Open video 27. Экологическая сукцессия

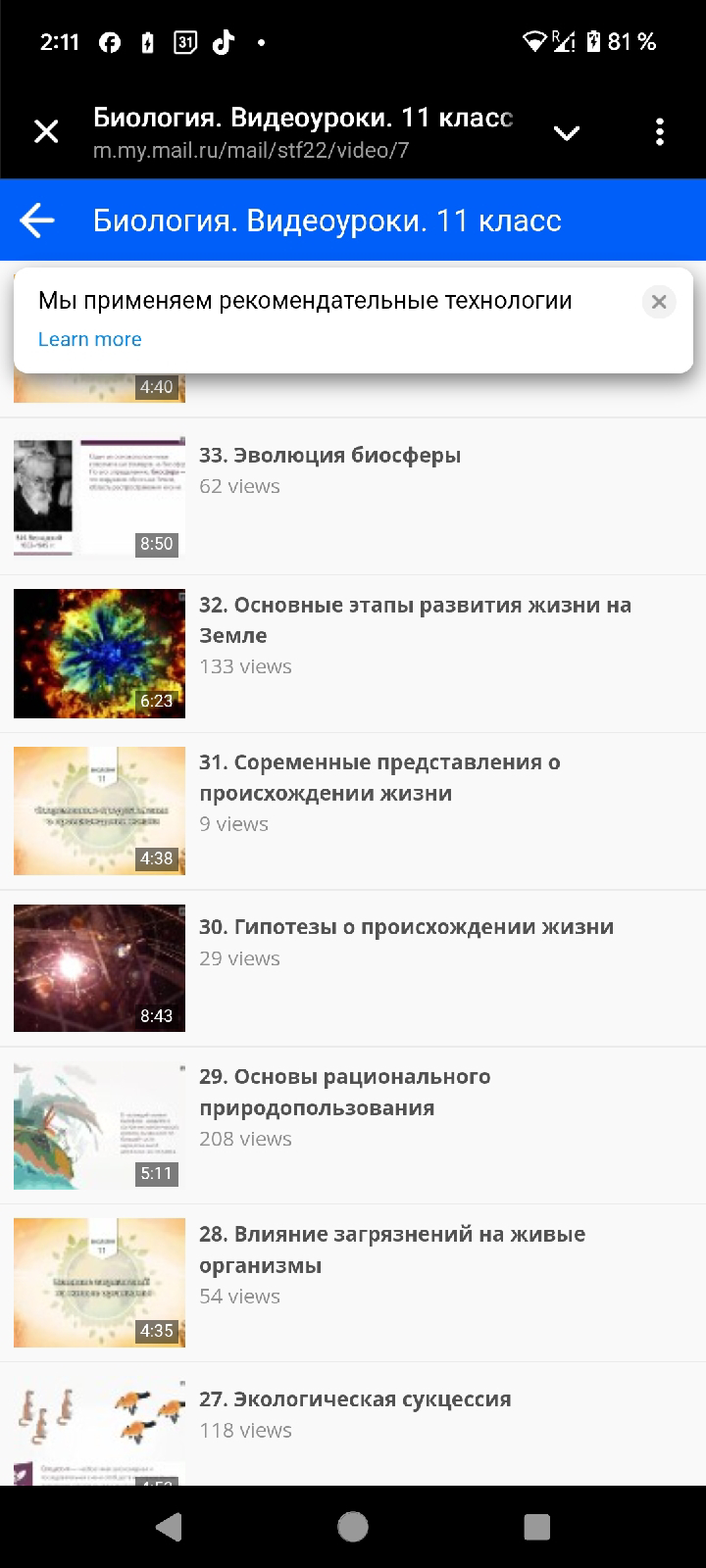click(355, 1399)
